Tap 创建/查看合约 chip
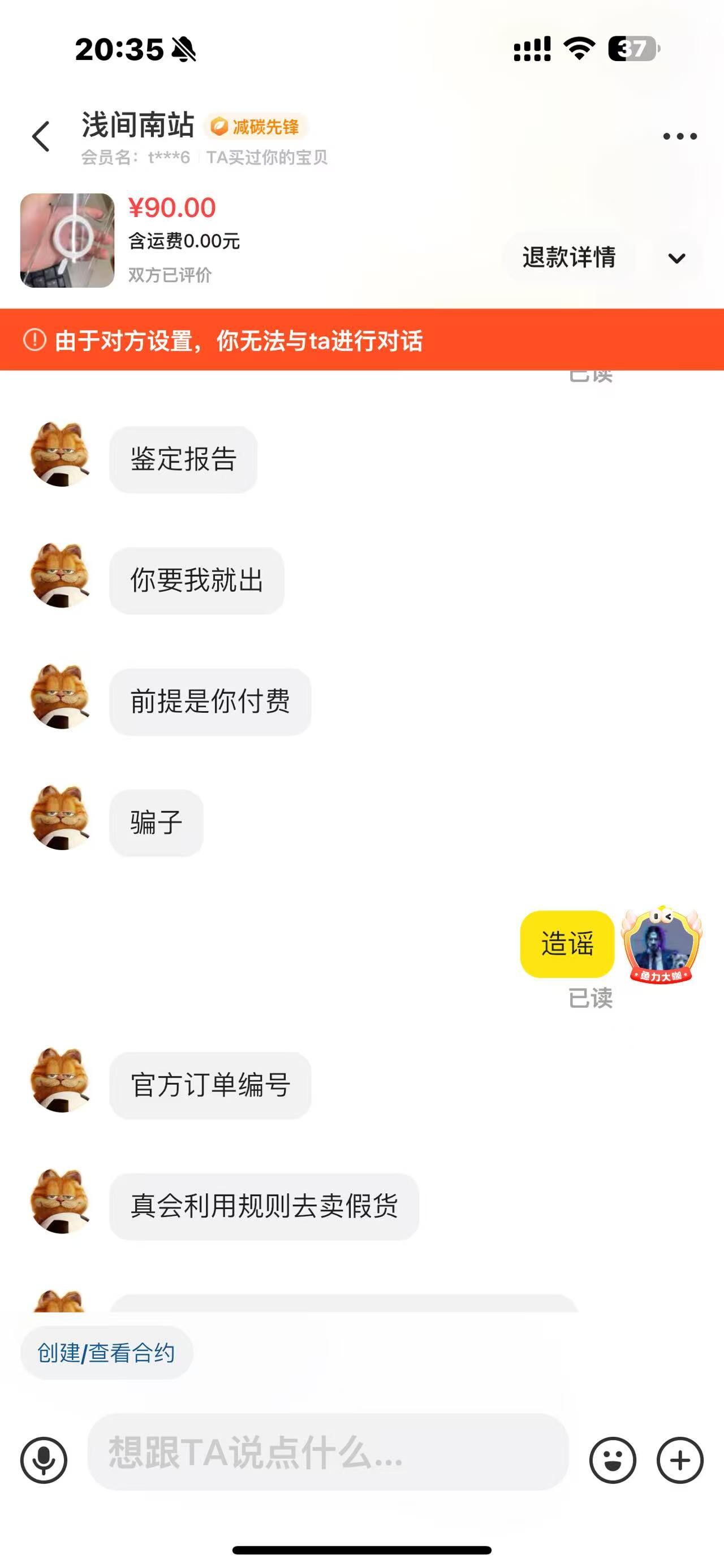The height and width of the screenshot is (1568, 724). point(106,1353)
